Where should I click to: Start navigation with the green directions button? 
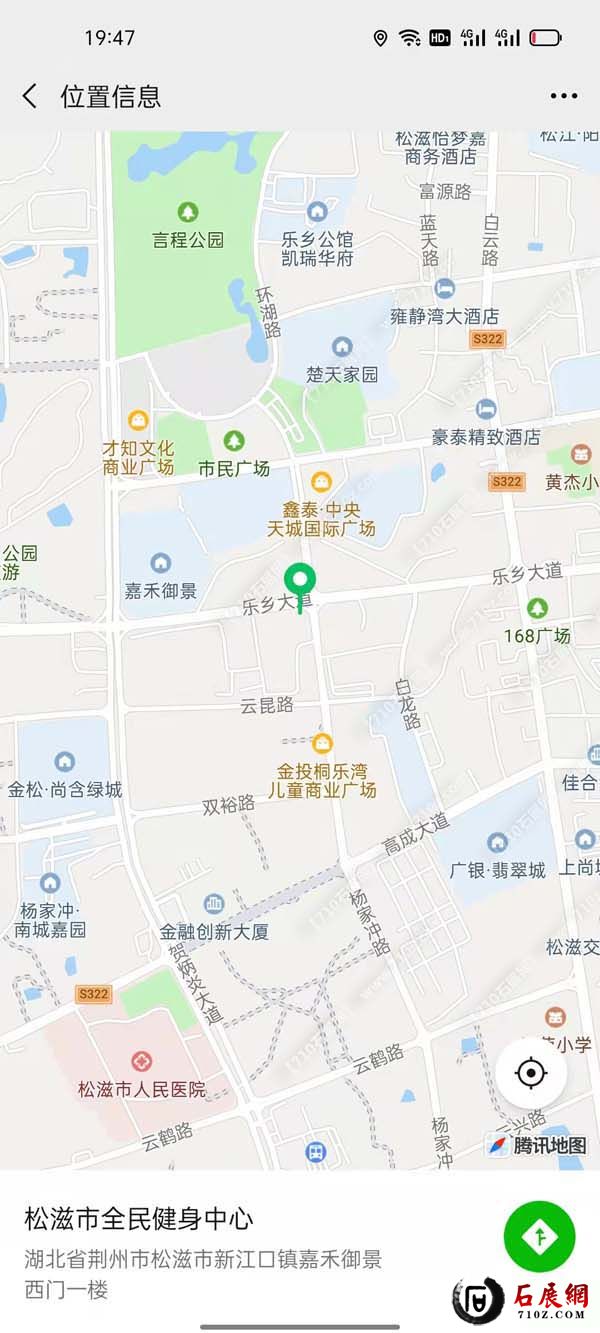point(539,1237)
